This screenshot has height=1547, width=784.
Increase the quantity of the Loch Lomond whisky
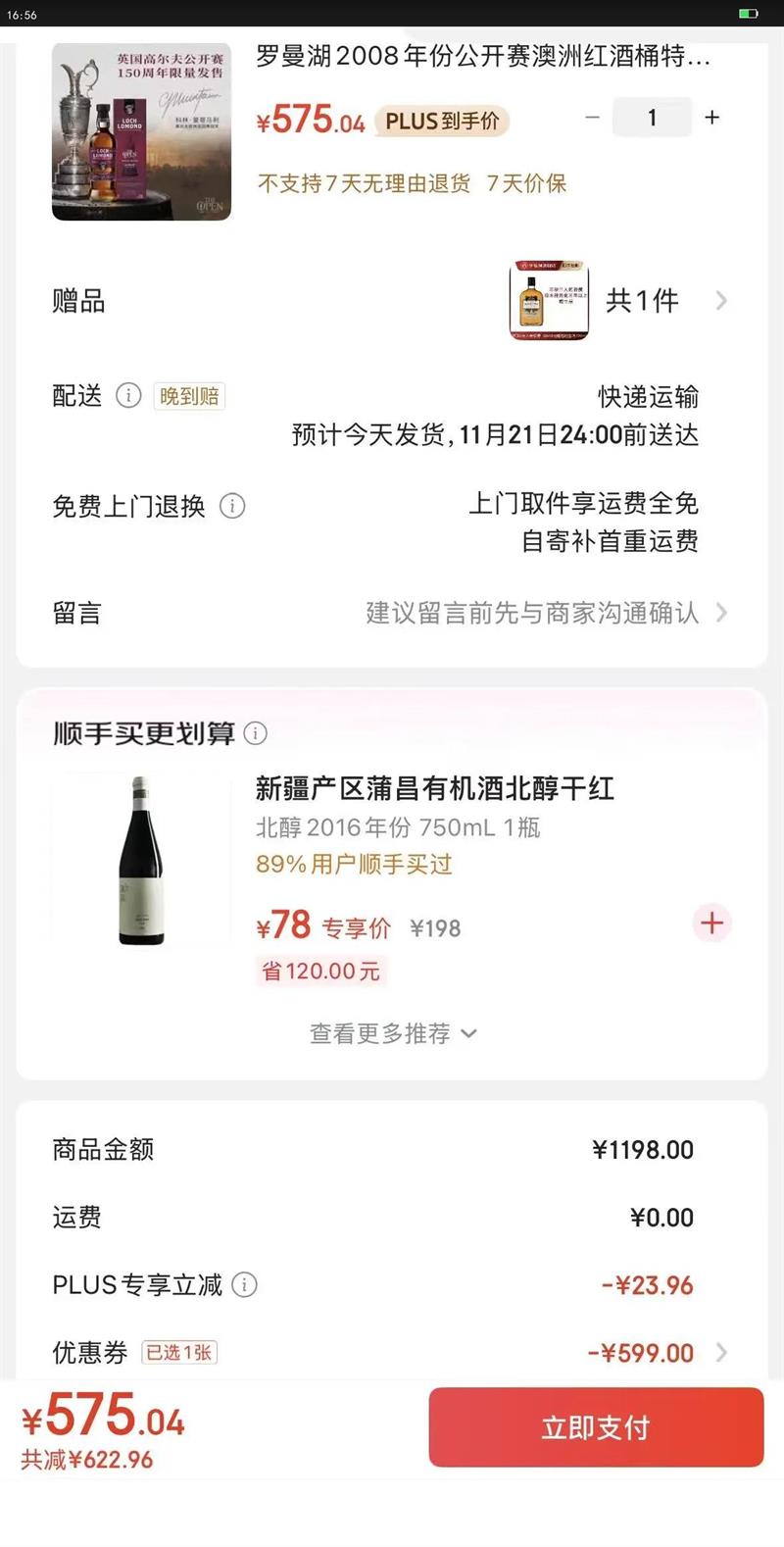click(712, 118)
